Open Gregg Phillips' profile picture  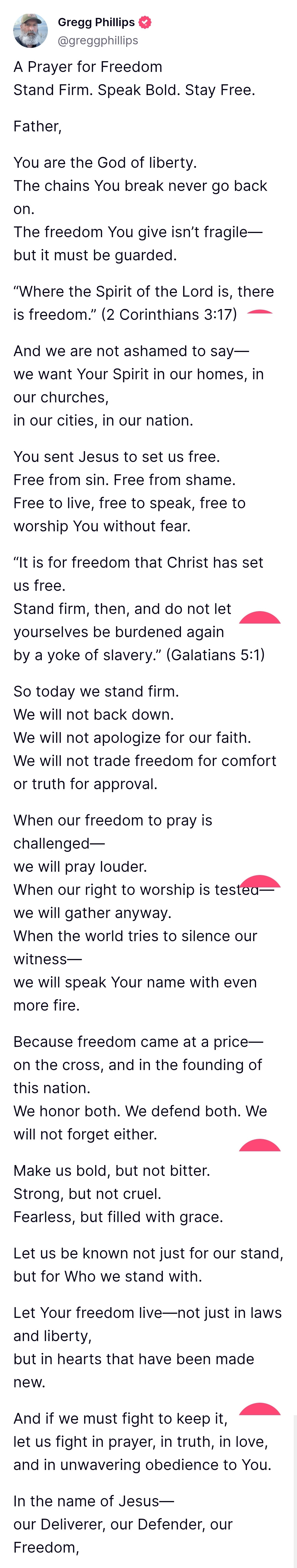(x=30, y=31)
